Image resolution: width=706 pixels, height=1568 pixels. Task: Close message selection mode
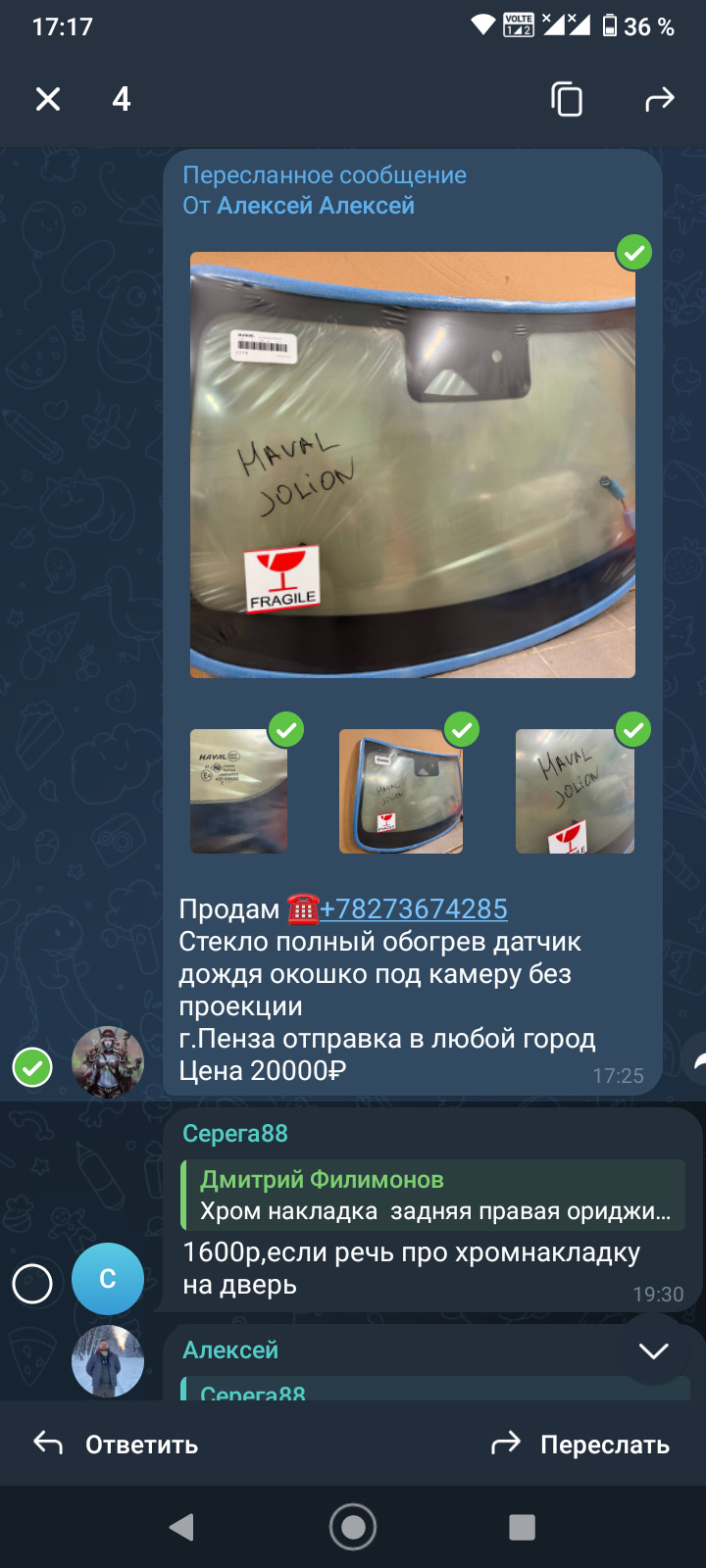tap(48, 99)
